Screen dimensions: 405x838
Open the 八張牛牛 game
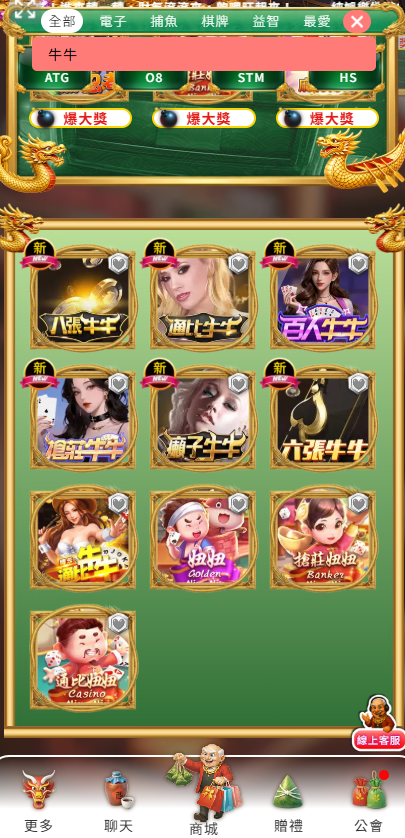(83, 298)
